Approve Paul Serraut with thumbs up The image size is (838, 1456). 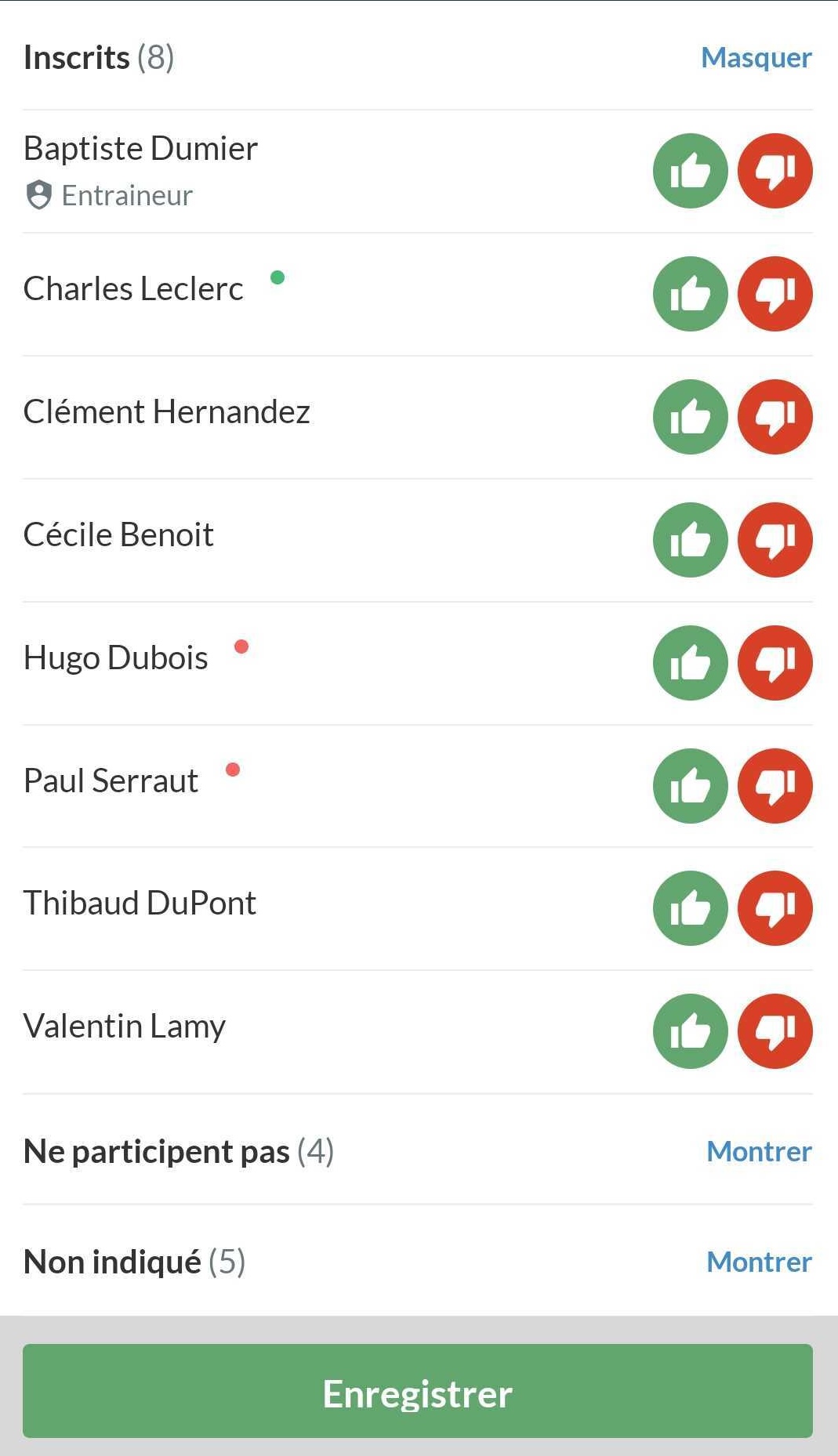pos(691,786)
